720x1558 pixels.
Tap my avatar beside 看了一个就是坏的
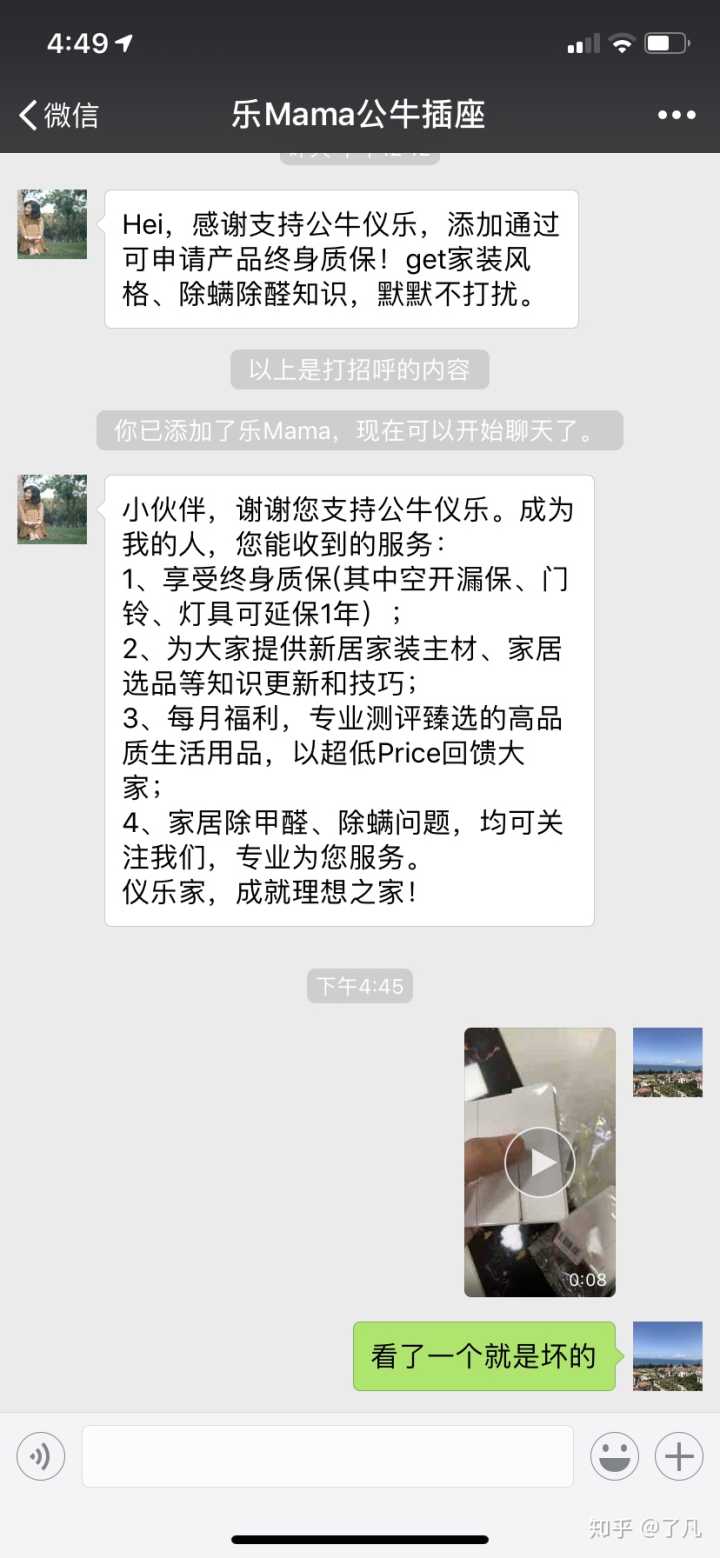(668, 1356)
